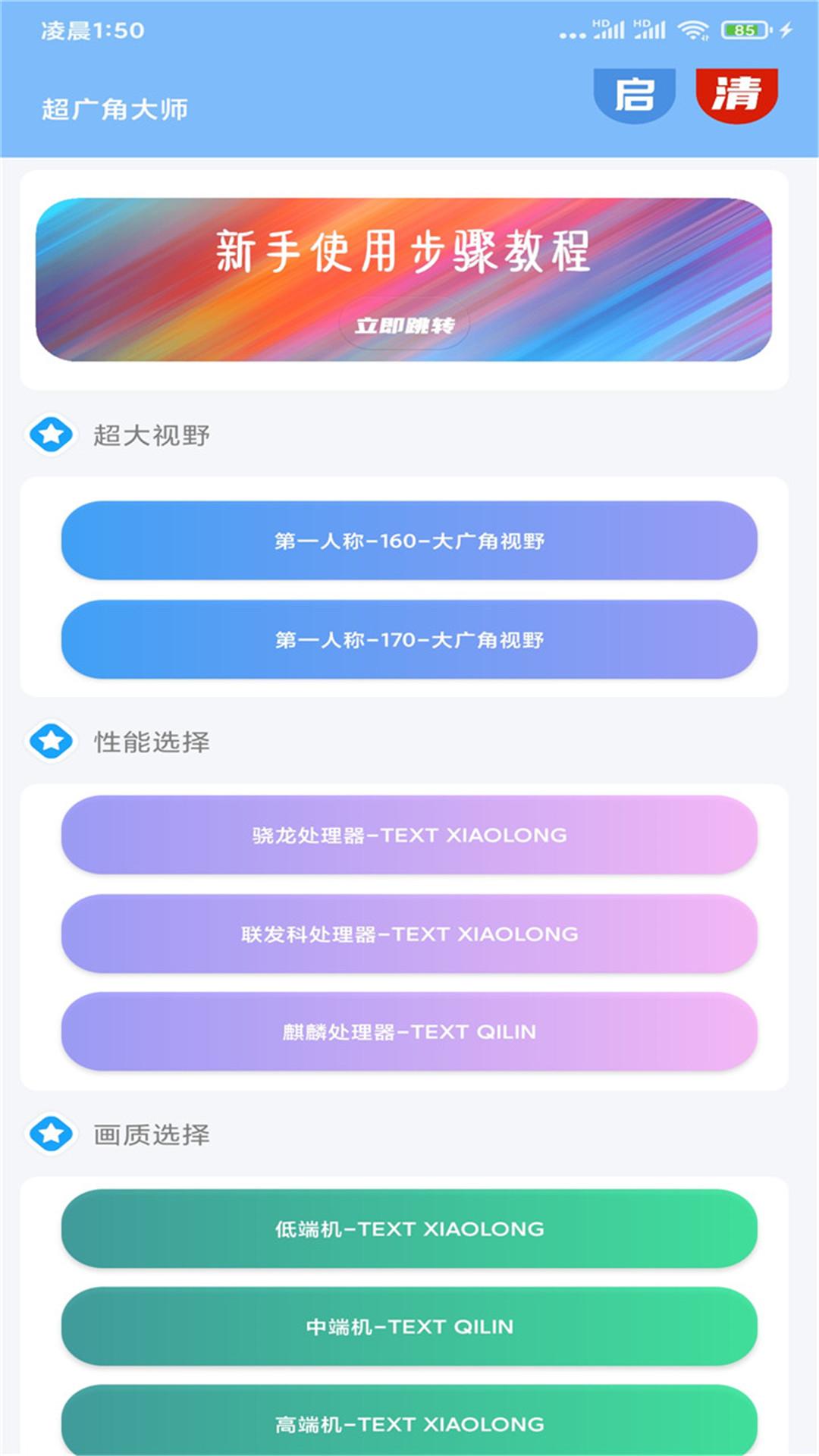Choose 骁龙处理器-TEXT XIAOLONG

tap(409, 835)
